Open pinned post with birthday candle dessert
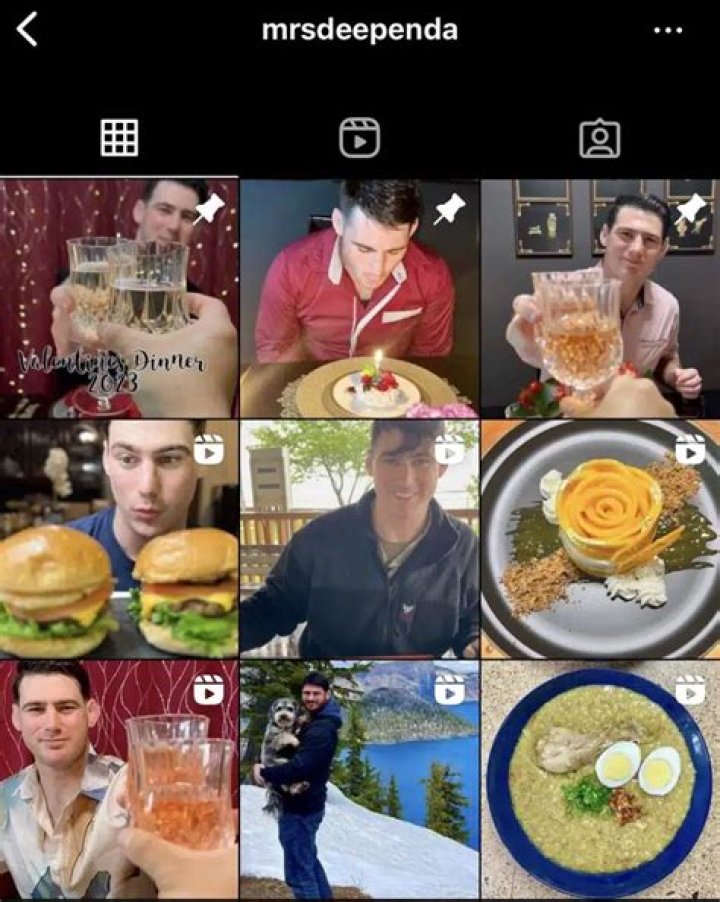The width and height of the screenshot is (720, 902). pos(359,298)
